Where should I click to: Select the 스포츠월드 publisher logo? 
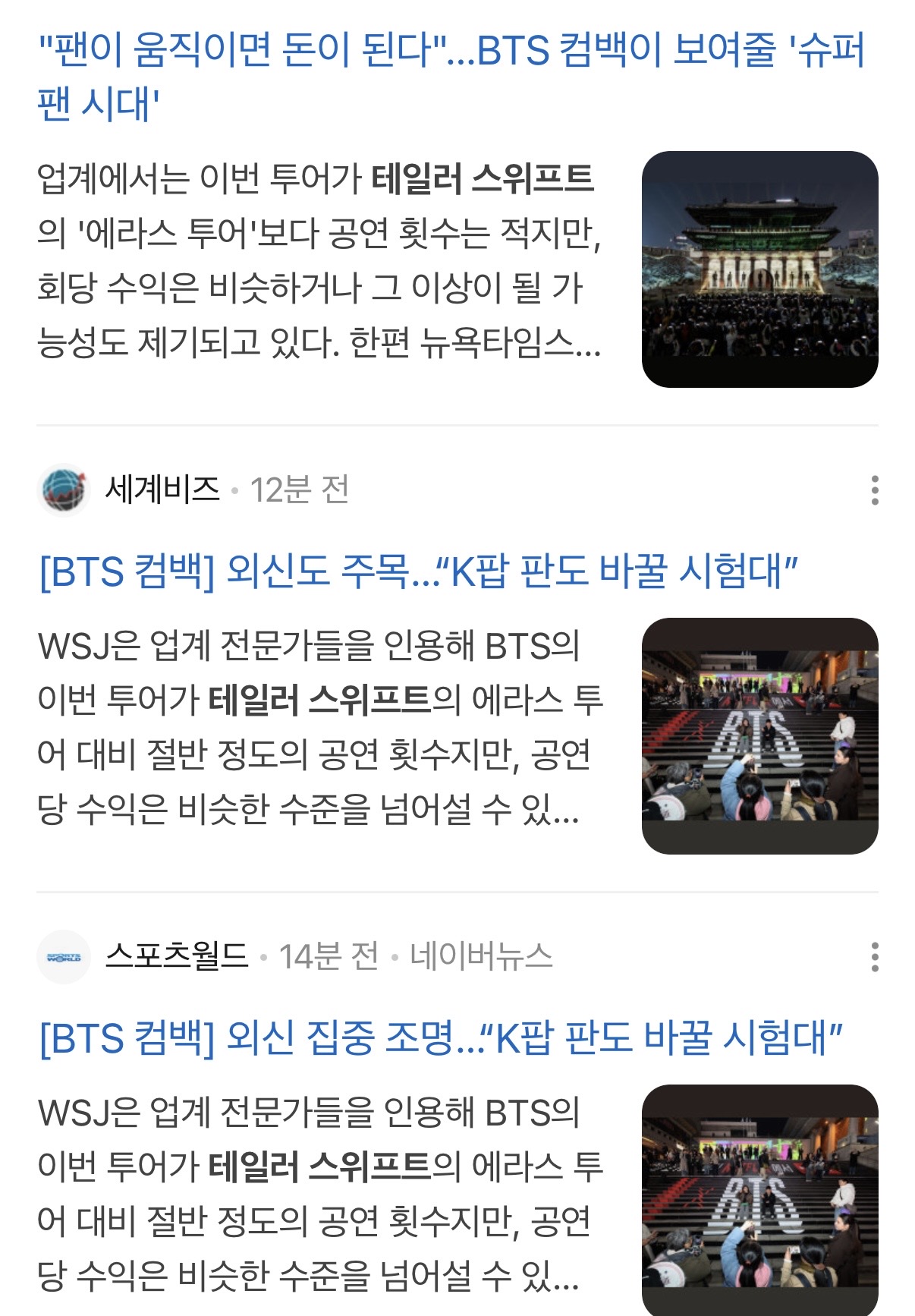pyautogui.click(x=60, y=958)
